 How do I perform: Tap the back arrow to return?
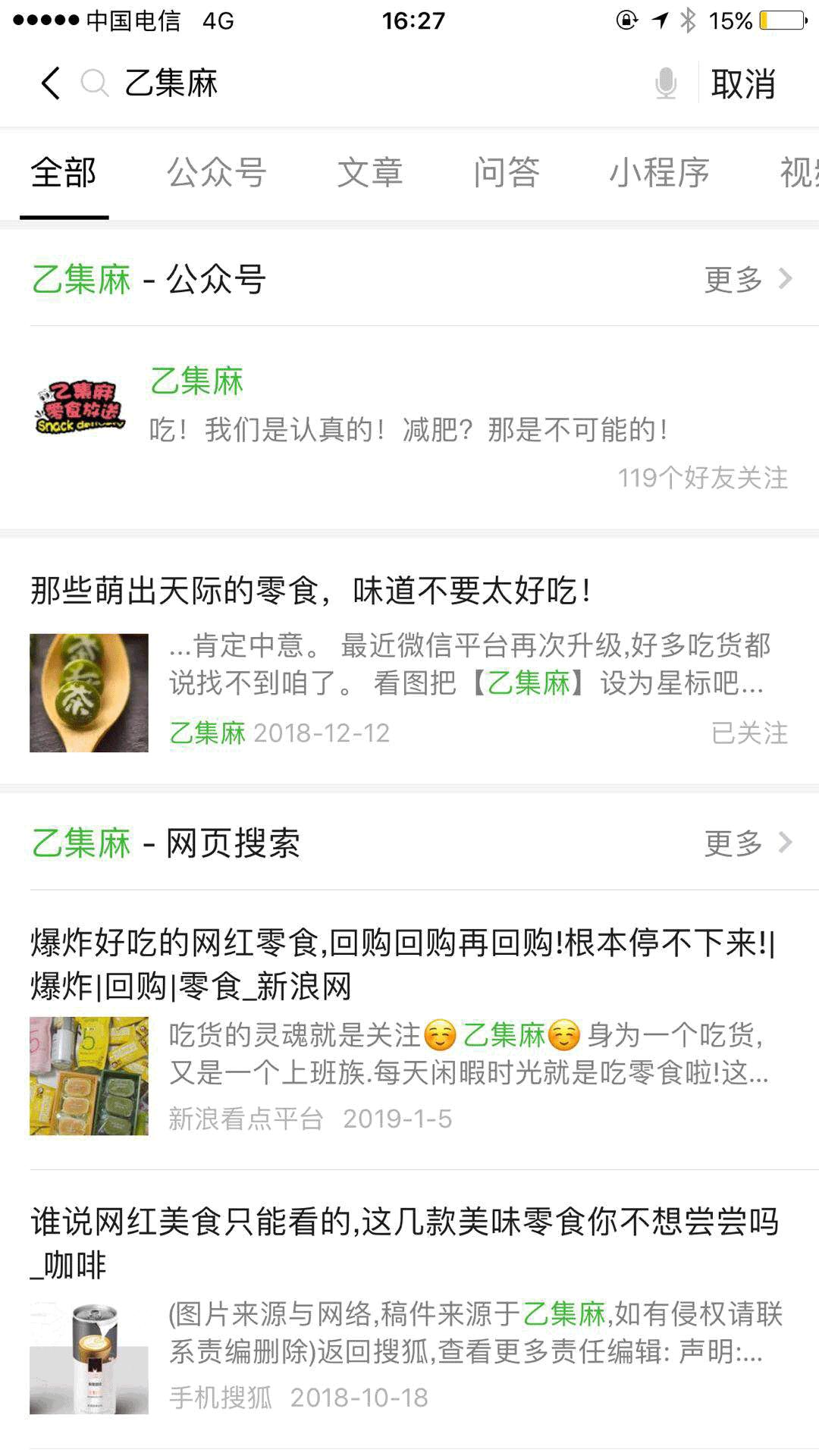(49, 83)
